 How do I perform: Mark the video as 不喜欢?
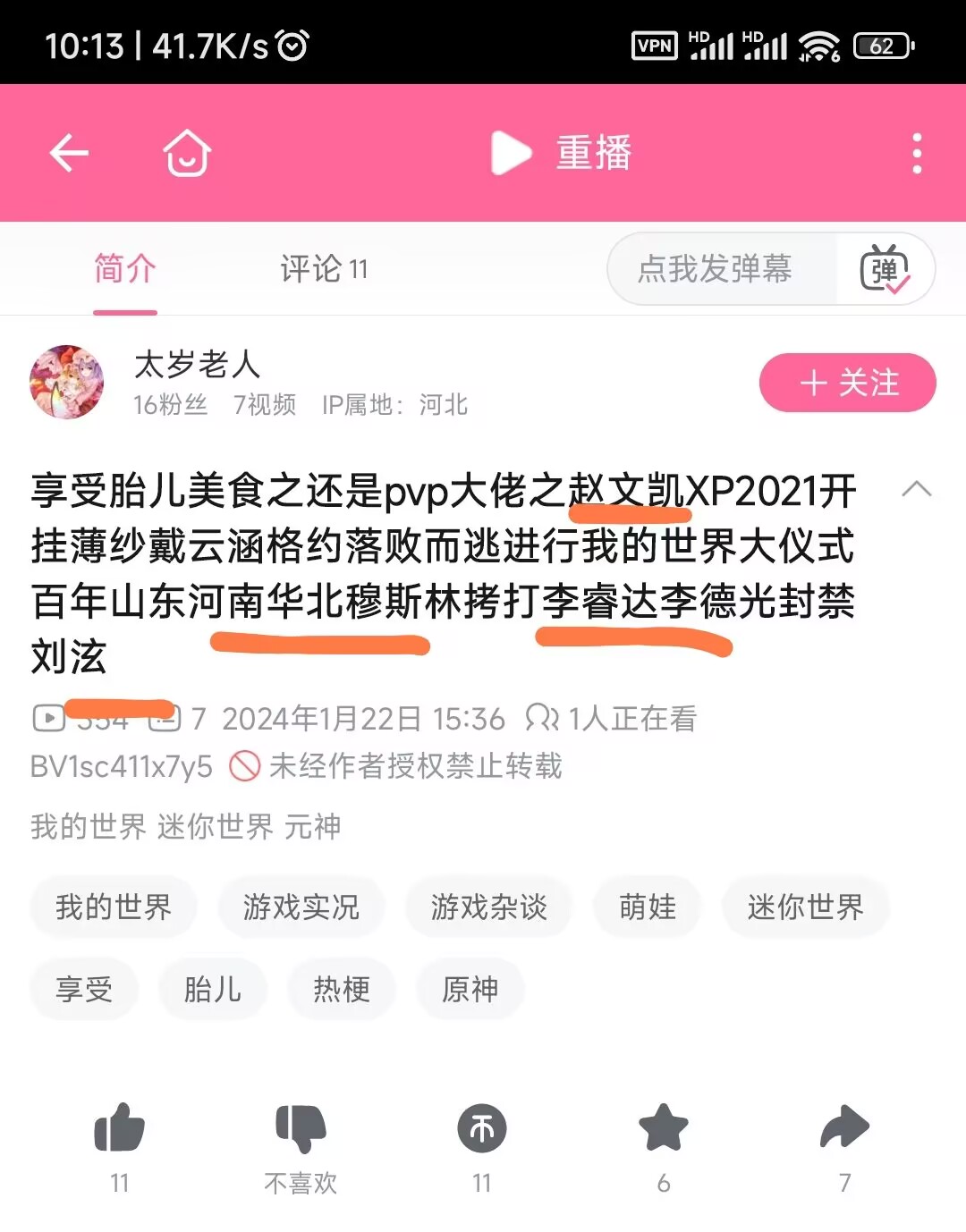click(x=301, y=1128)
